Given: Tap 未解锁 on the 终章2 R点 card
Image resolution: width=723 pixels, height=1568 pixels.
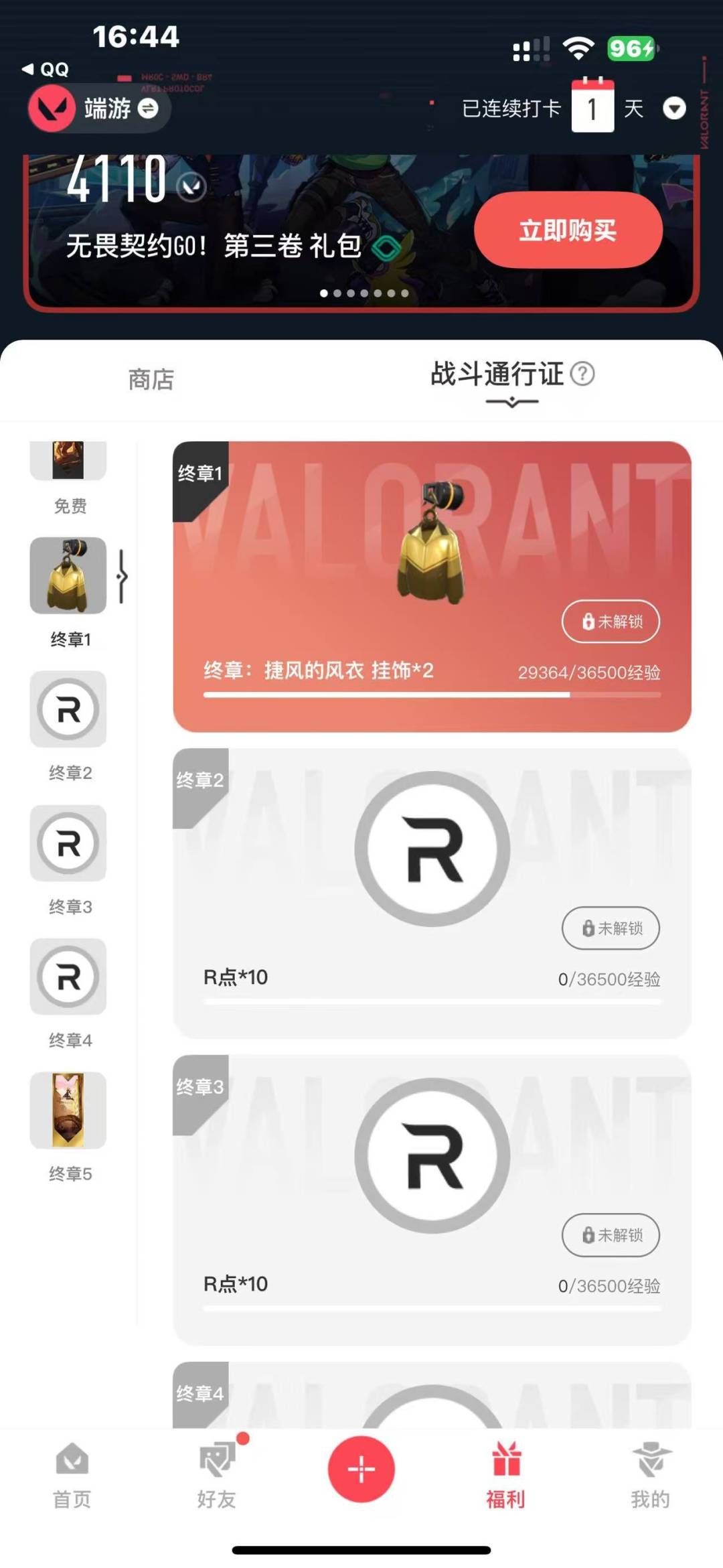Looking at the screenshot, I should pyautogui.click(x=611, y=928).
